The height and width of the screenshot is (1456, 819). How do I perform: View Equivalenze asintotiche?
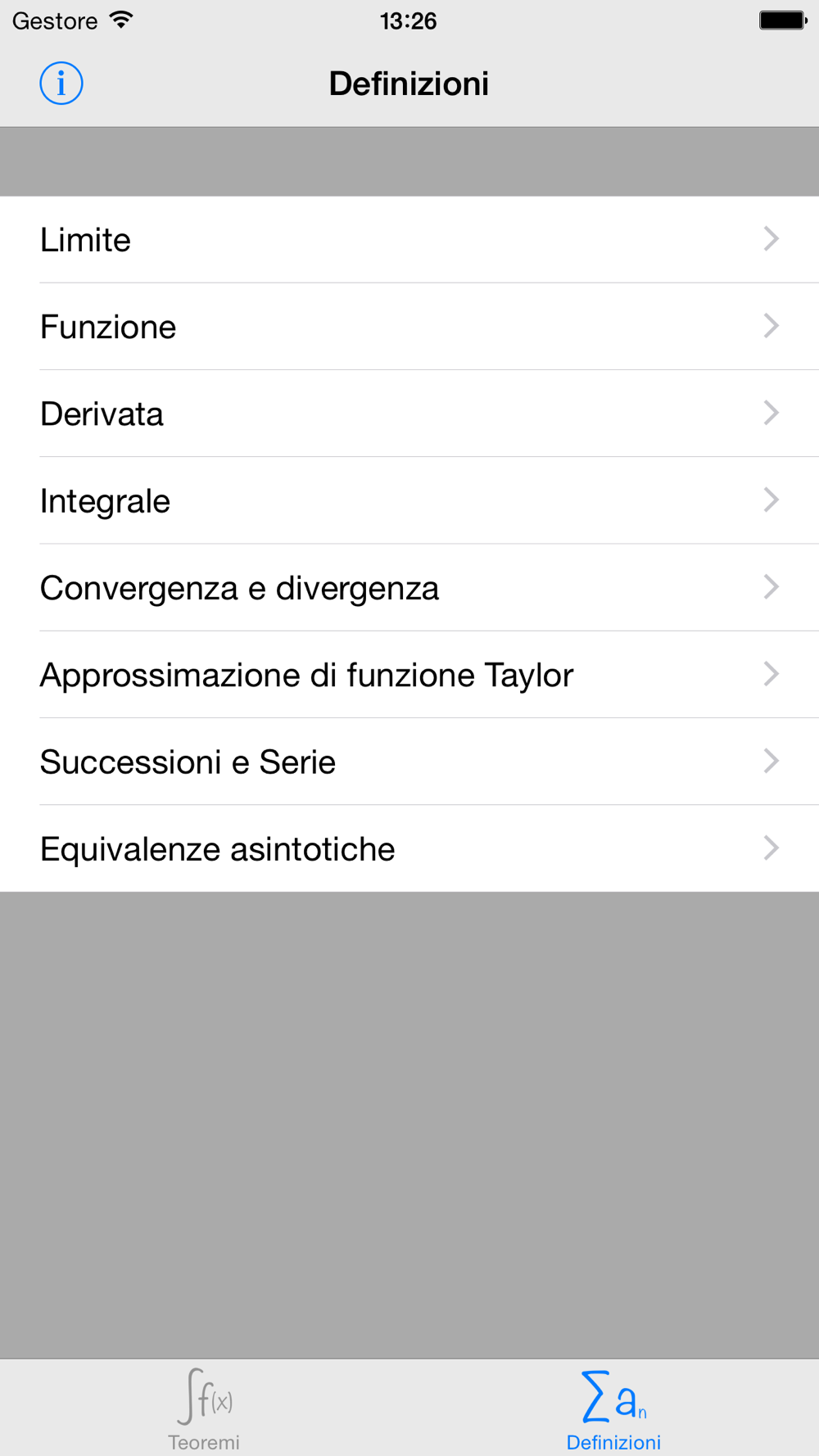[409, 848]
